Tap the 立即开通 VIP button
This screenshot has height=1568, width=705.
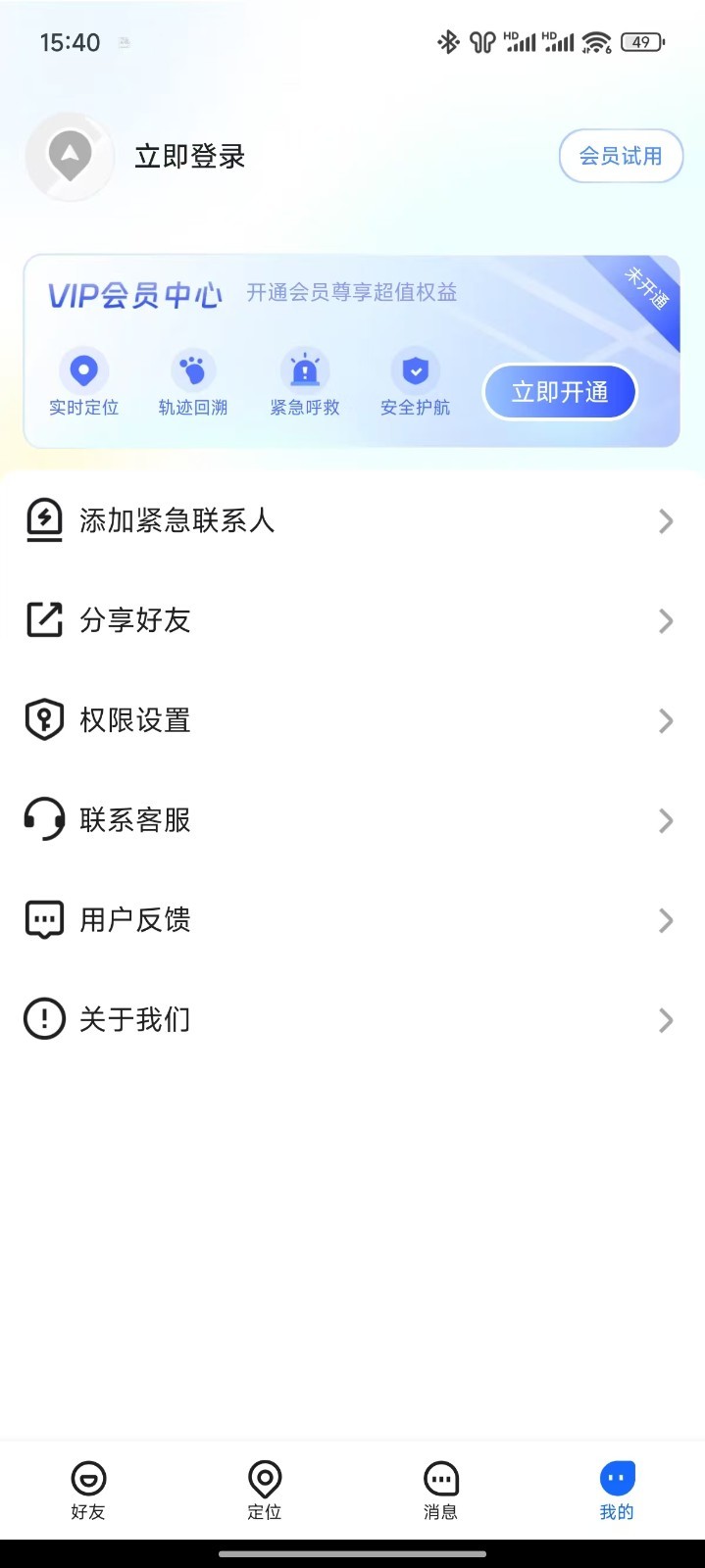coord(560,393)
